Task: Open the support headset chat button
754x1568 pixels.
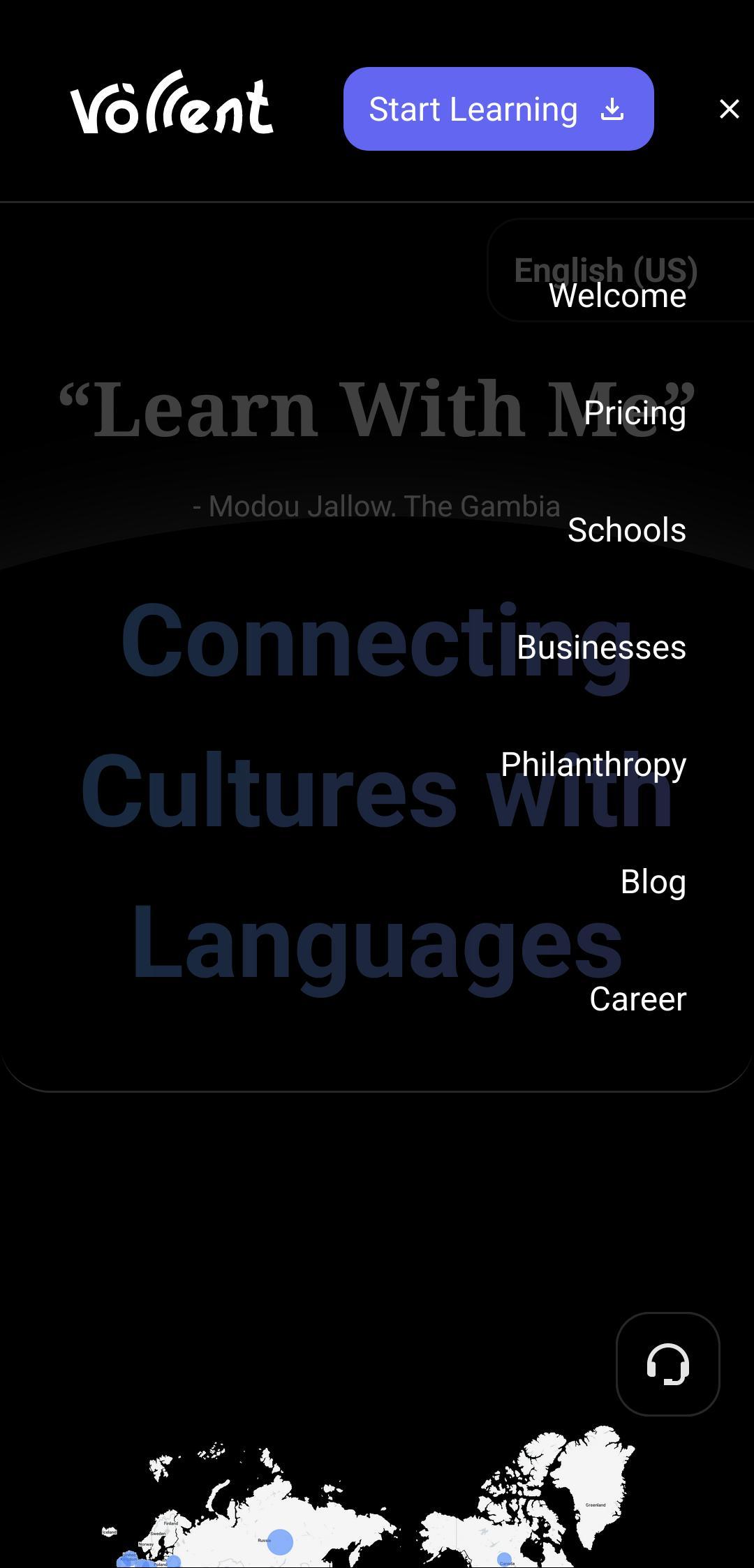Action: click(x=667, y=1364)
